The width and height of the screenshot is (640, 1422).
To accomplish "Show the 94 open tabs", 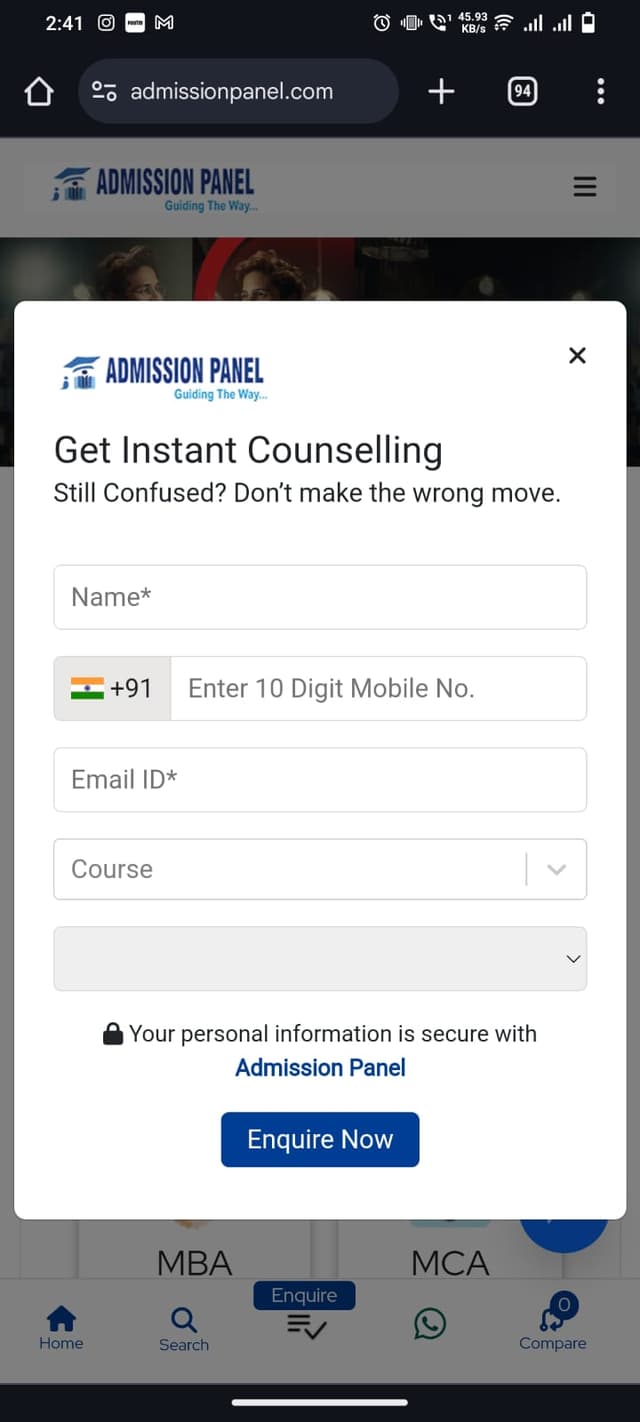I will point(522,92).
